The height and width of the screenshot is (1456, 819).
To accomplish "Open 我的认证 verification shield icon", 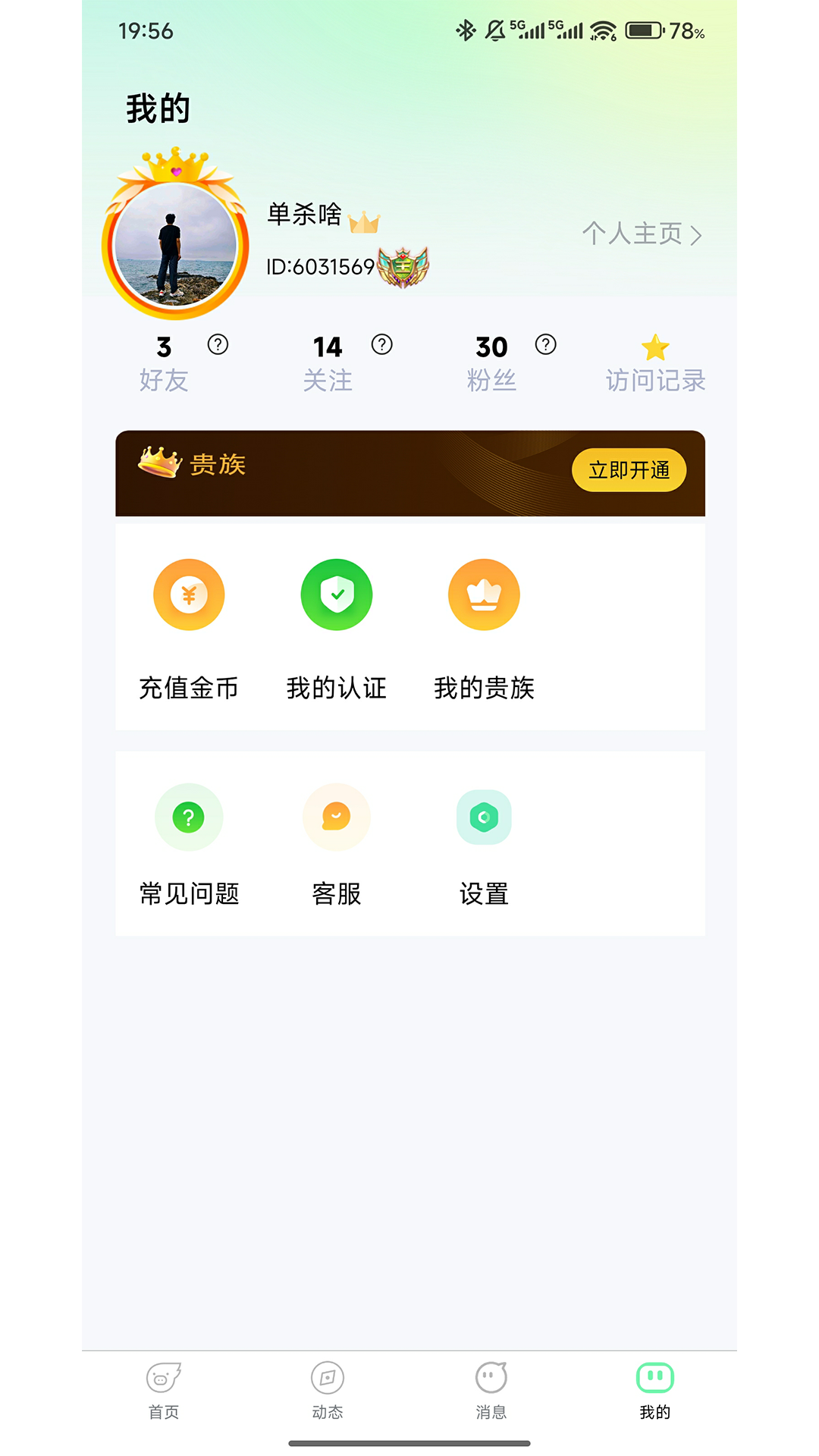I will pyautogui.click(x=336, y=595).
